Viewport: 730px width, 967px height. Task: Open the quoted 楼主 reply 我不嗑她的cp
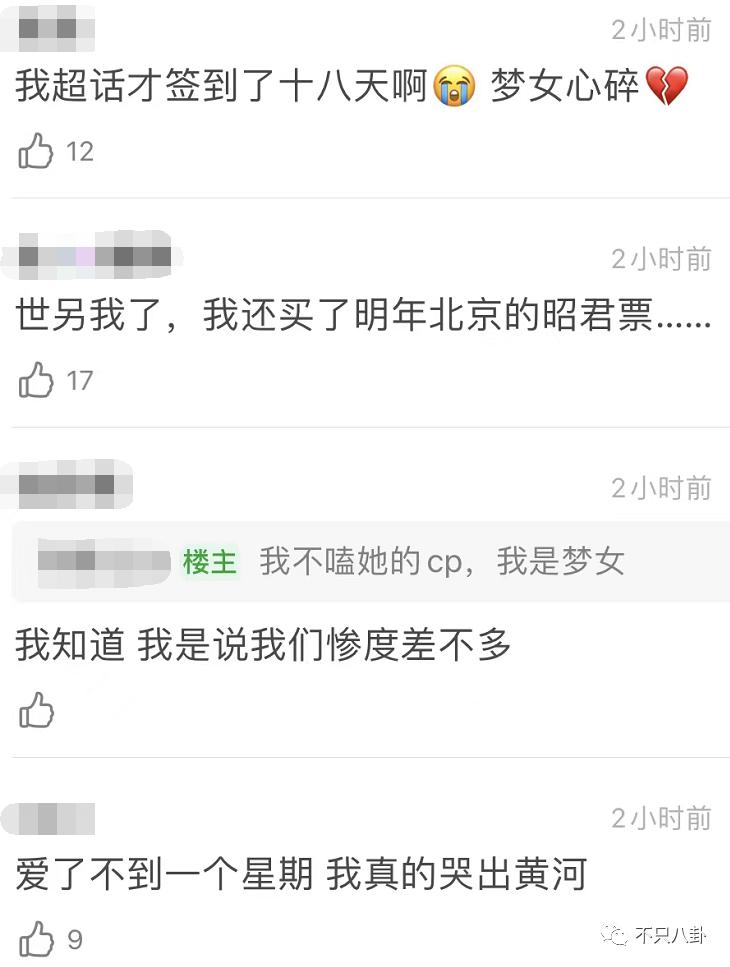(440, 562)
